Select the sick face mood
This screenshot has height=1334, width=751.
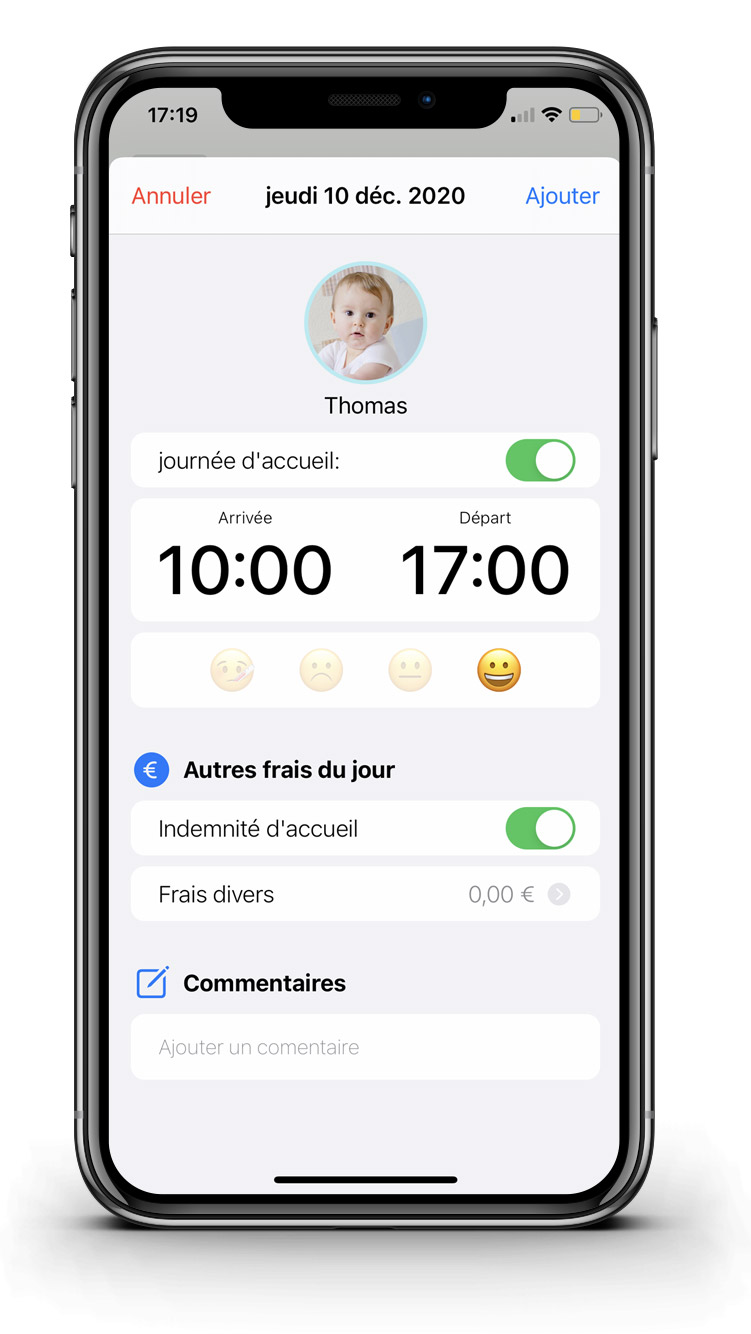point(232,671)
